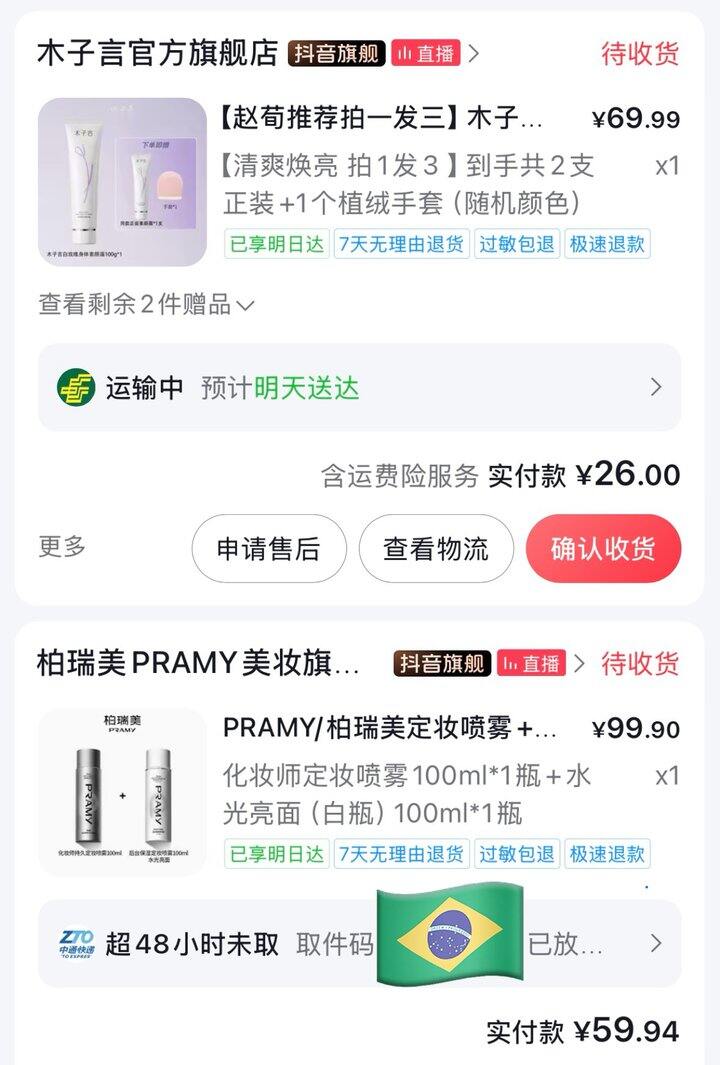Open PRAMY/柏瑞美定妆喷雾 order details
720x1065 pixels.
point(390,728)
